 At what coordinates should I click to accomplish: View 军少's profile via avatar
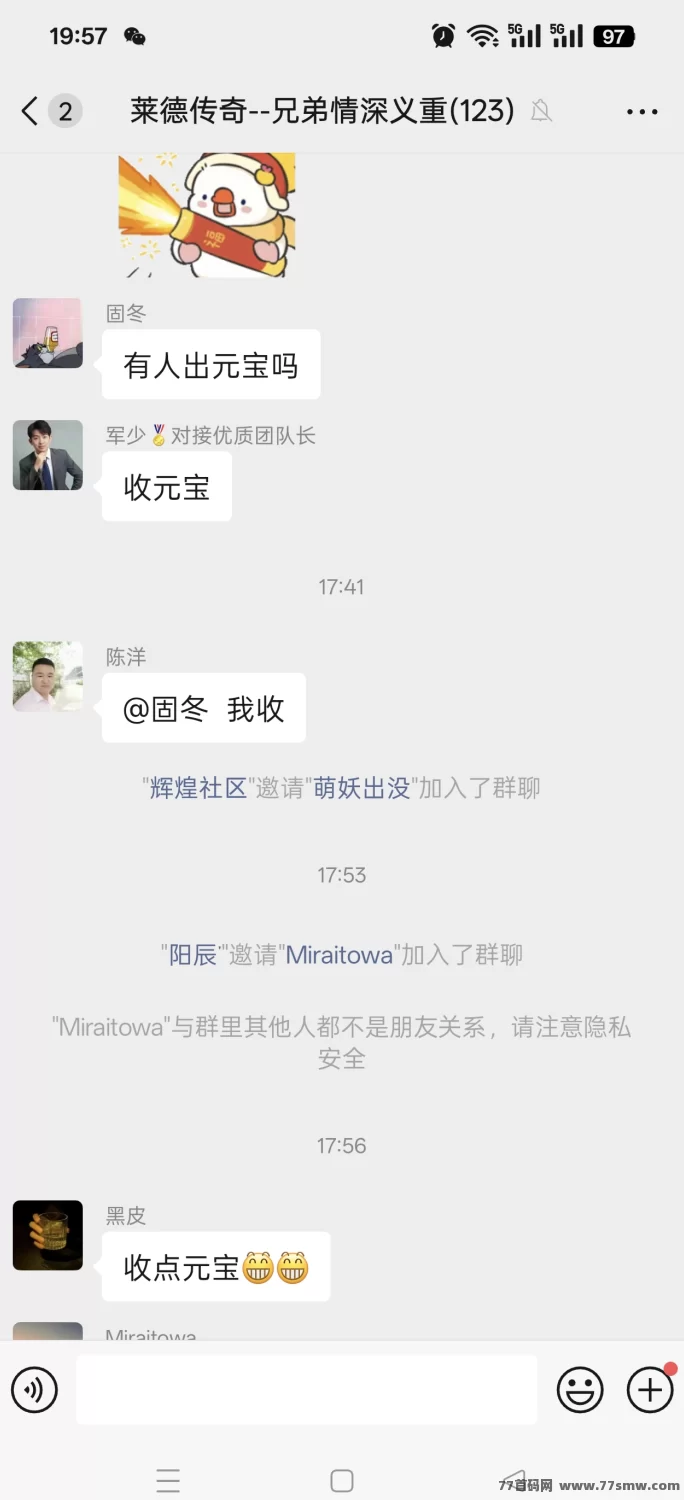pyautogui.click(x=48, y=455)
